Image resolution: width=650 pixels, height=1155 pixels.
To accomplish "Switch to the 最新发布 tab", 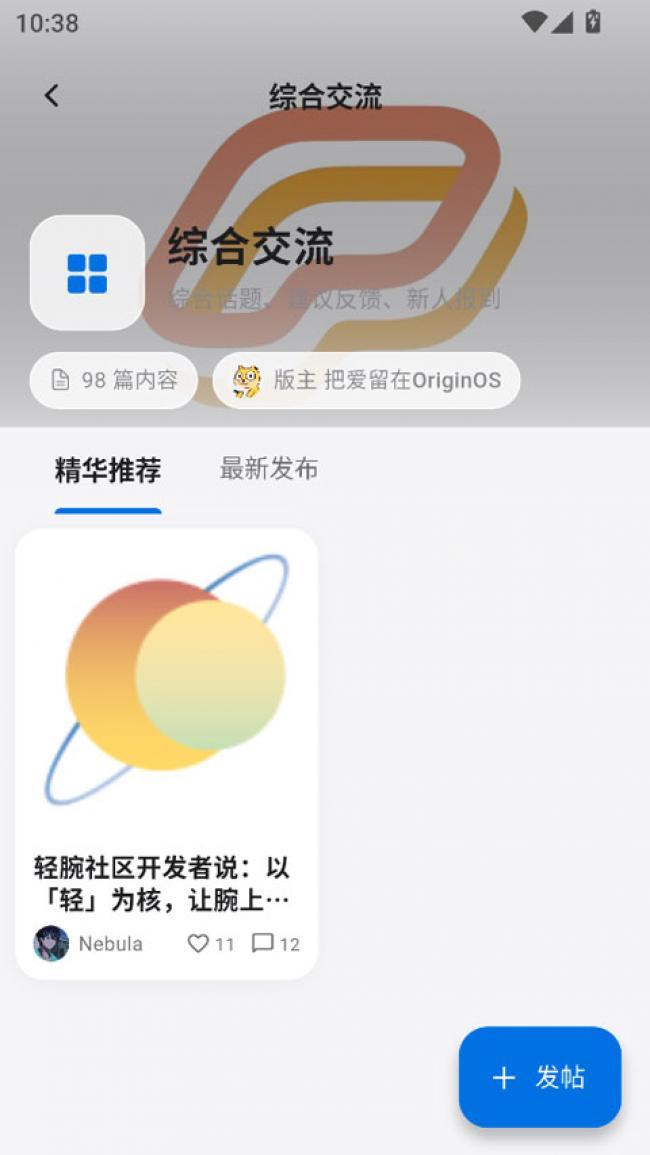I will tap(269, 469).
